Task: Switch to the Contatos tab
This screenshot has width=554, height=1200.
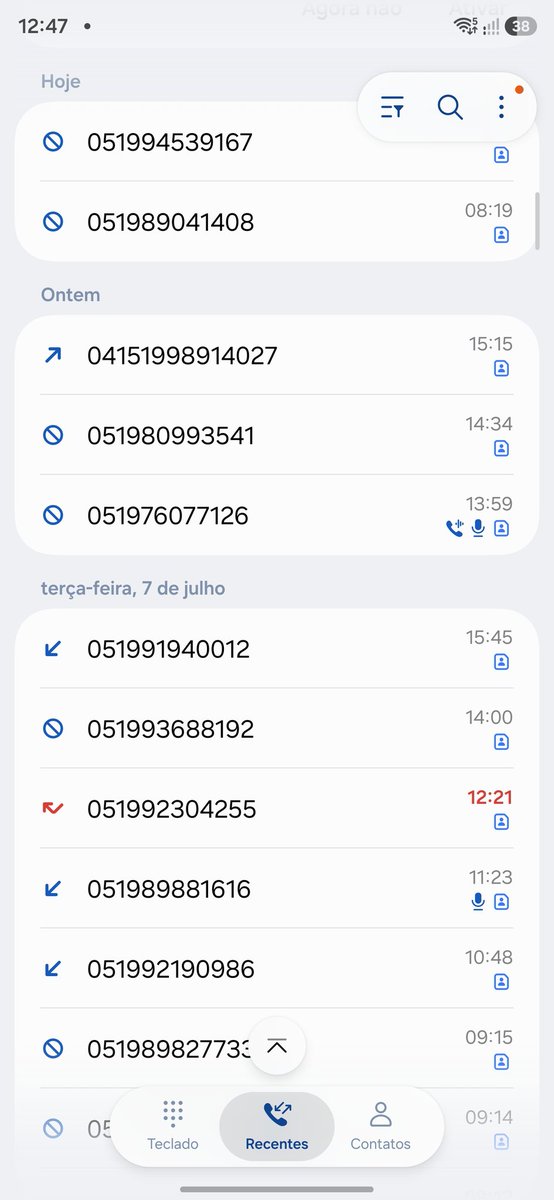Action: [380, 1127]
